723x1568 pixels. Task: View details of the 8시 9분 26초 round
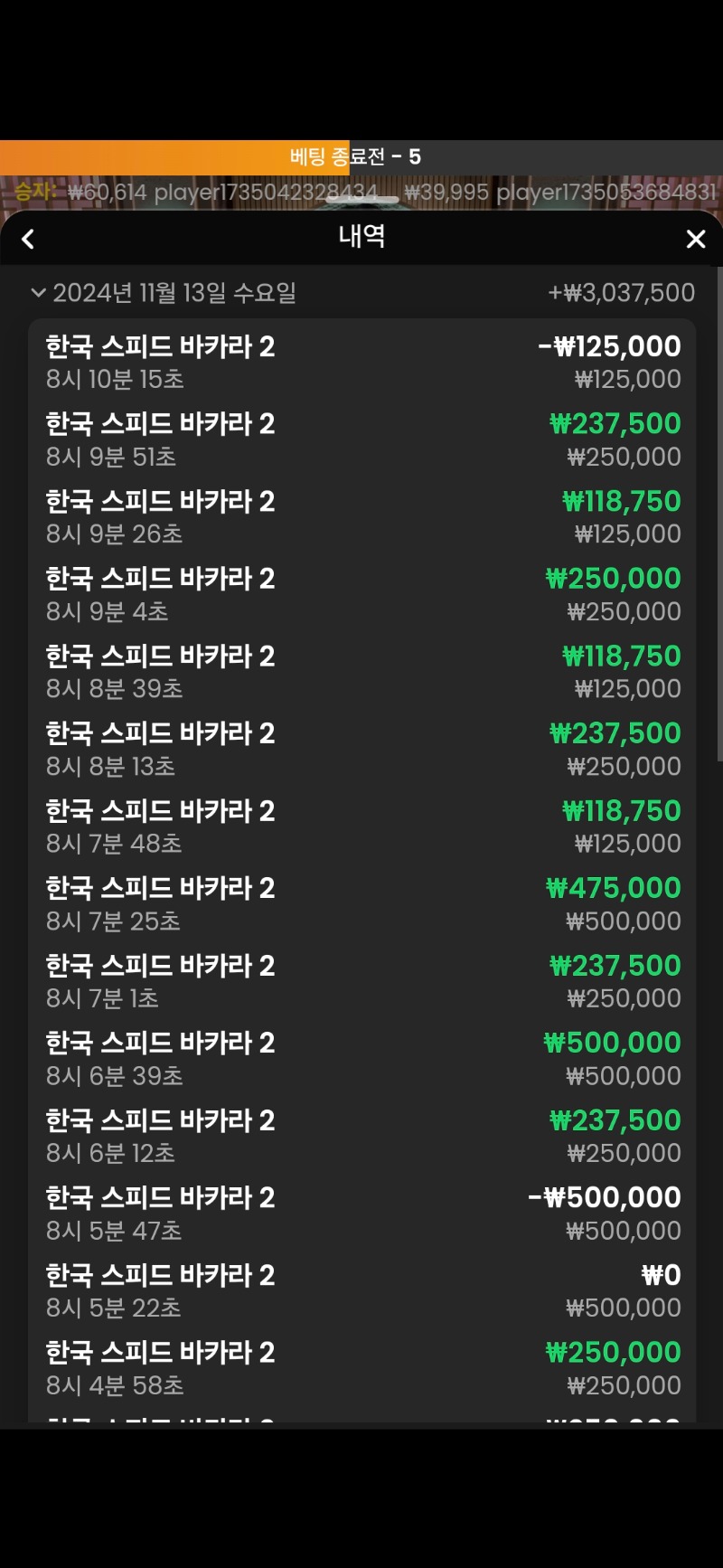[361, 517]
